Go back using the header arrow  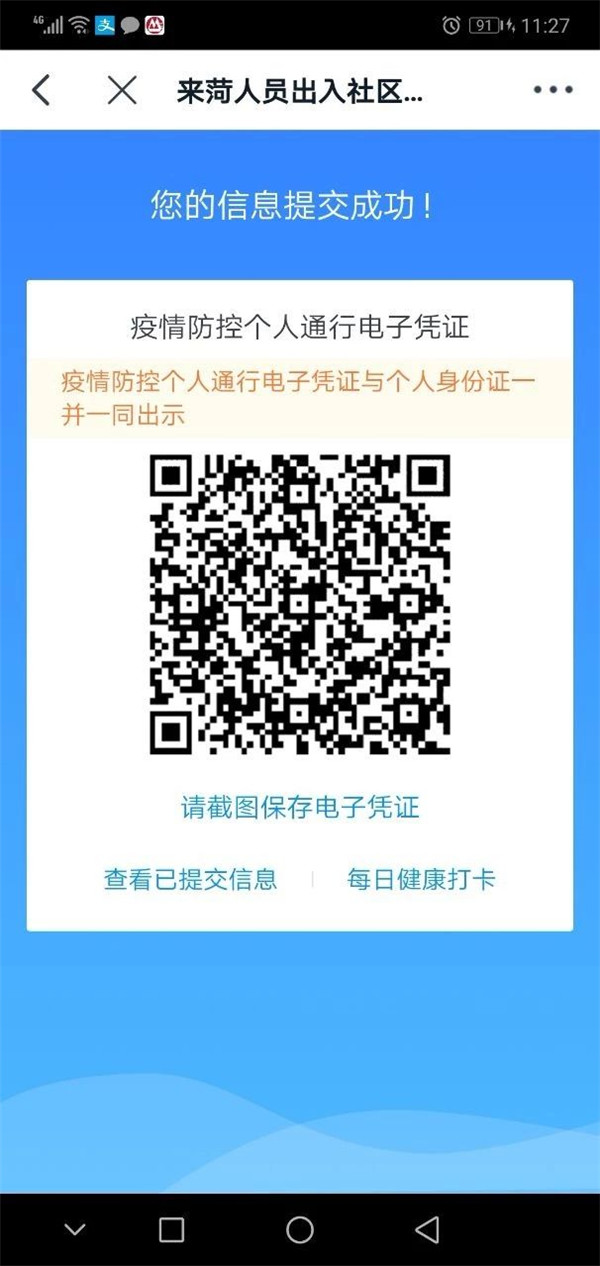click(x=41, y=90)
